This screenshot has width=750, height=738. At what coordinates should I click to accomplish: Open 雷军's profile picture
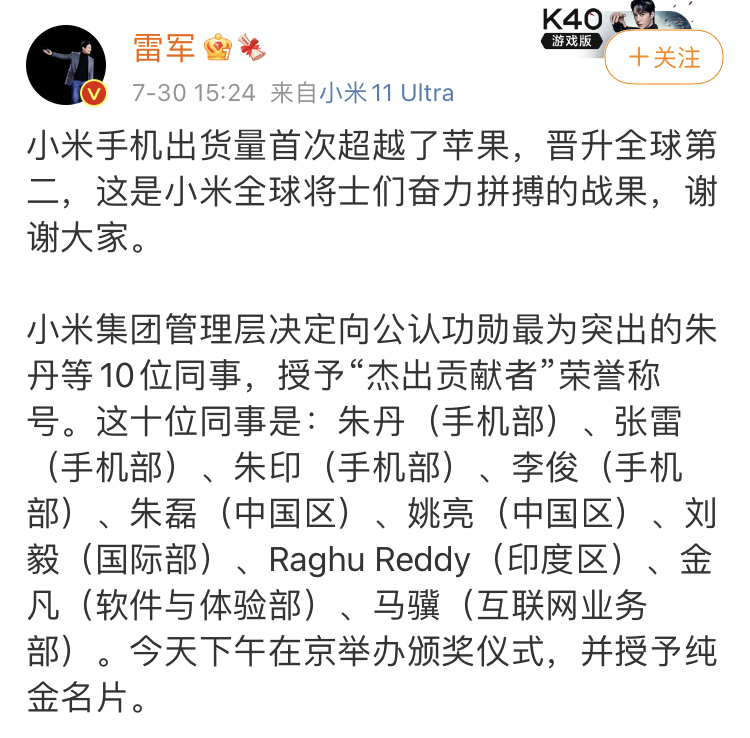(x=65, y=67)
